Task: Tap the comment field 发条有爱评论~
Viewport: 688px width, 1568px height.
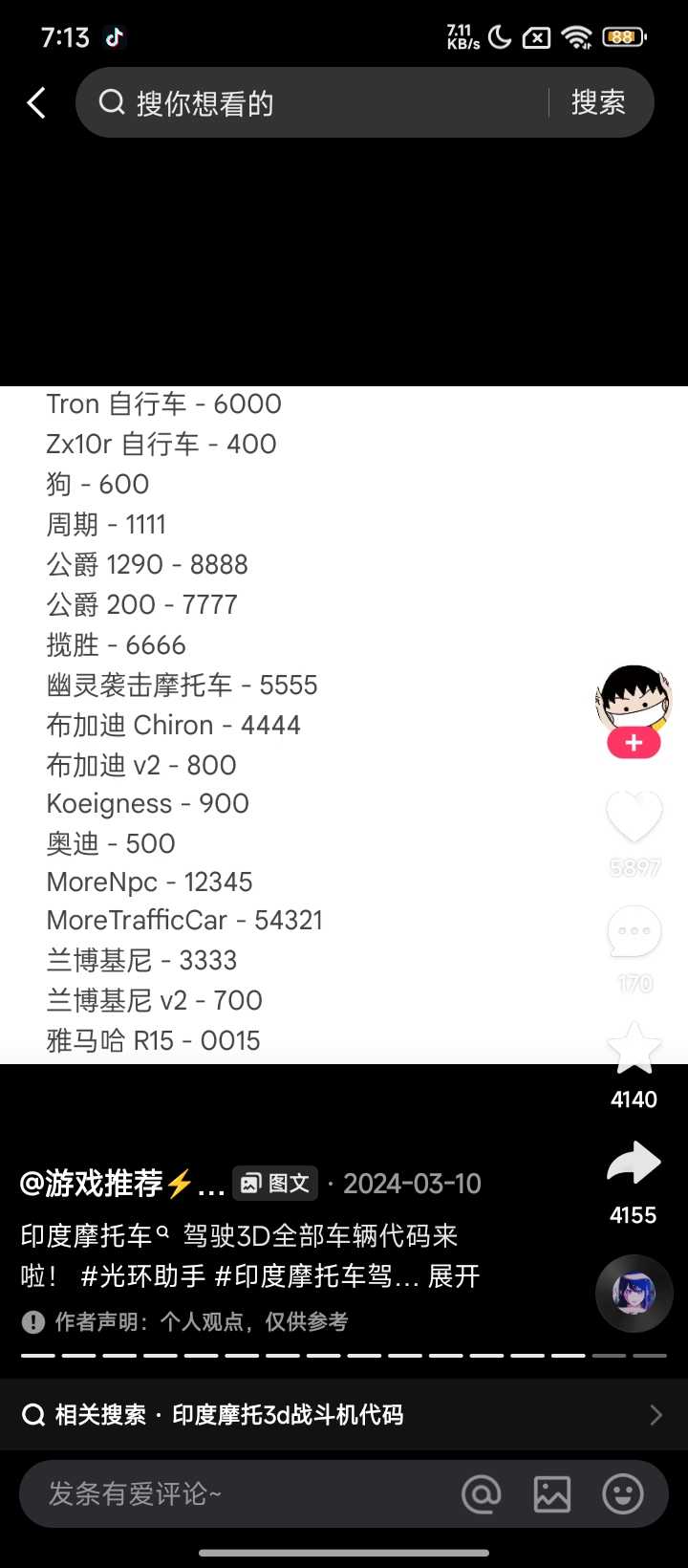Action: pos(239,1493)
